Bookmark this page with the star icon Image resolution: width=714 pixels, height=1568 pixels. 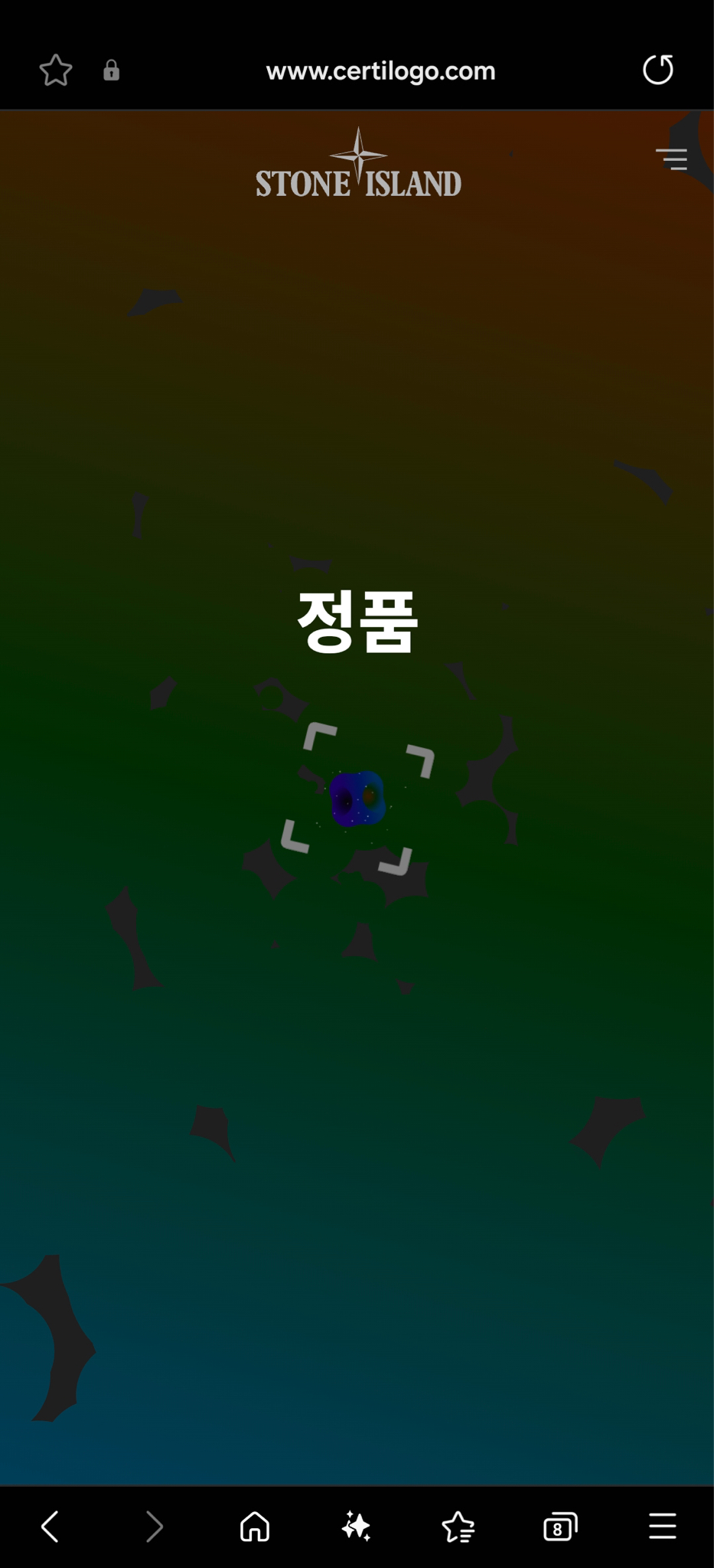56,70
